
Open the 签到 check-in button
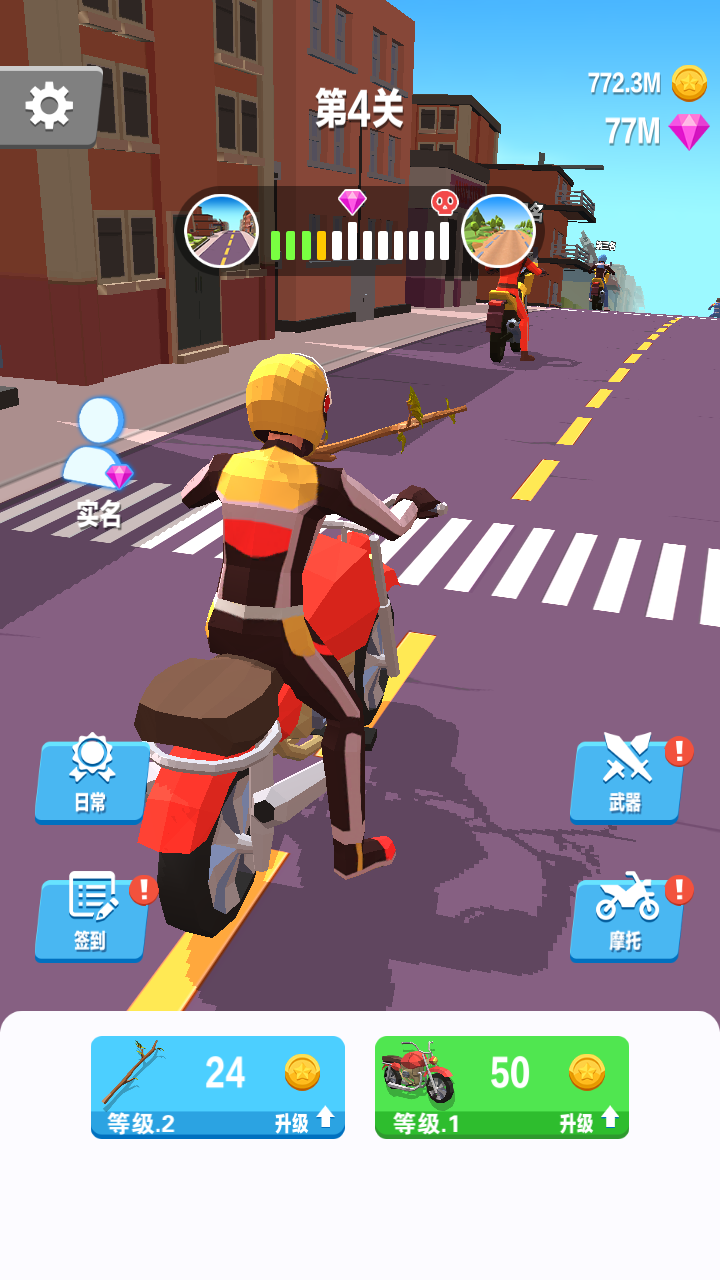coord(91,918)
